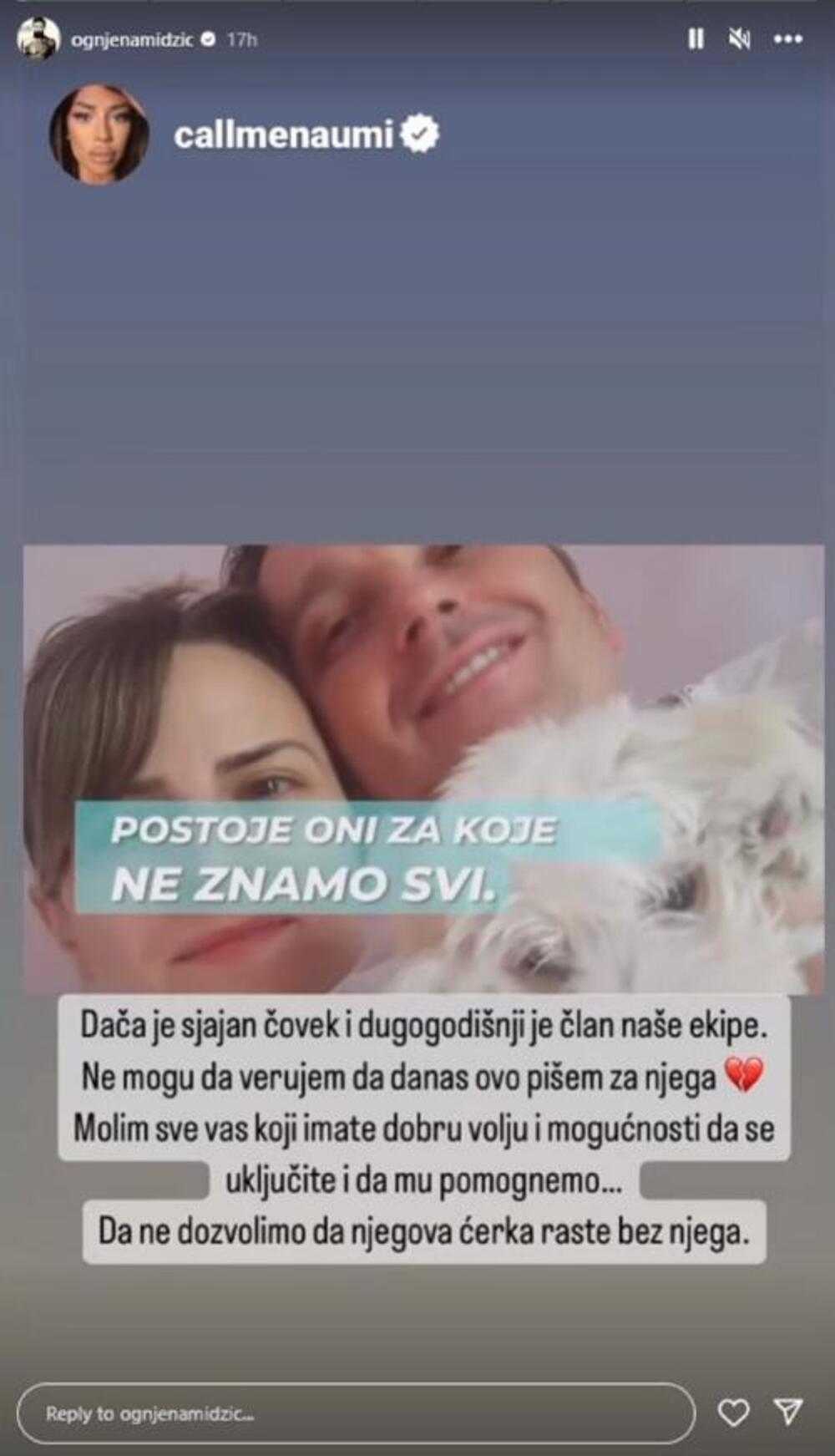
Task: Pause the story playback
Action: 696,38
